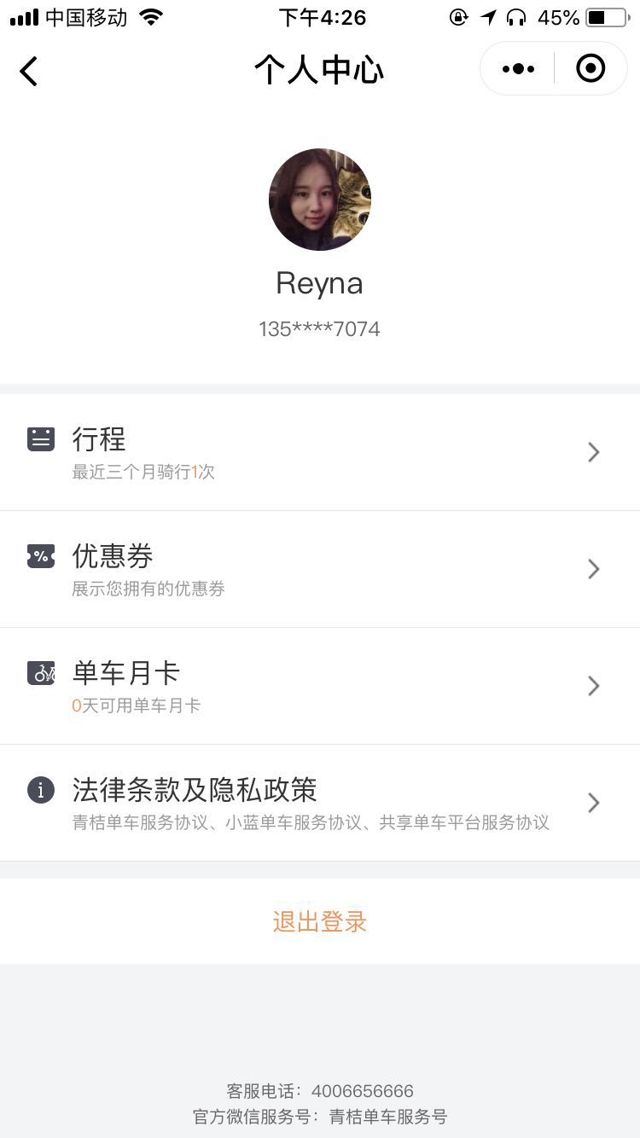The height and width of the screenshot is (1138, 640).
Task: Open 法律条款及隐私政策 row
Action: (320, 802)
